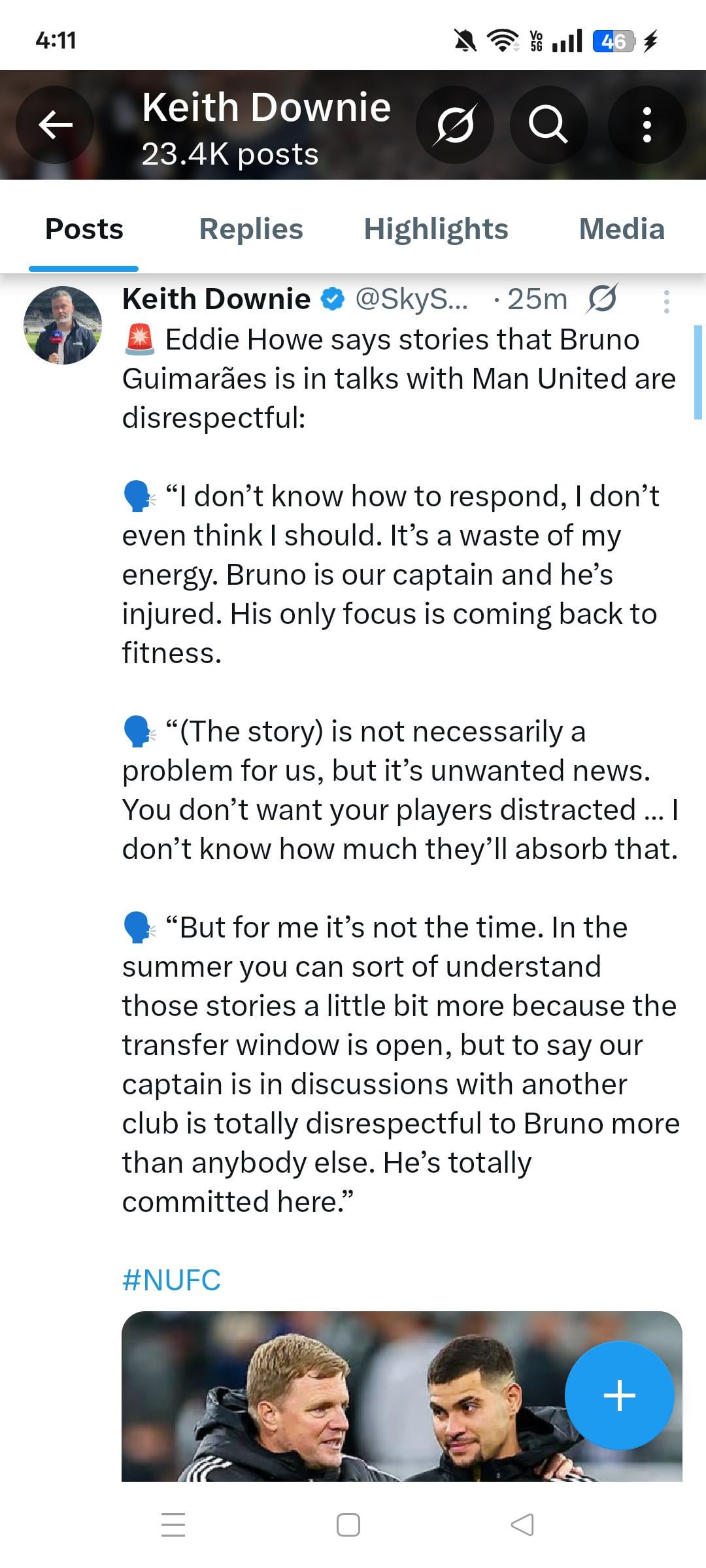Open Grok icon in profile header
This screenshot has height=1568, width=706.
(x=454, y=124)
